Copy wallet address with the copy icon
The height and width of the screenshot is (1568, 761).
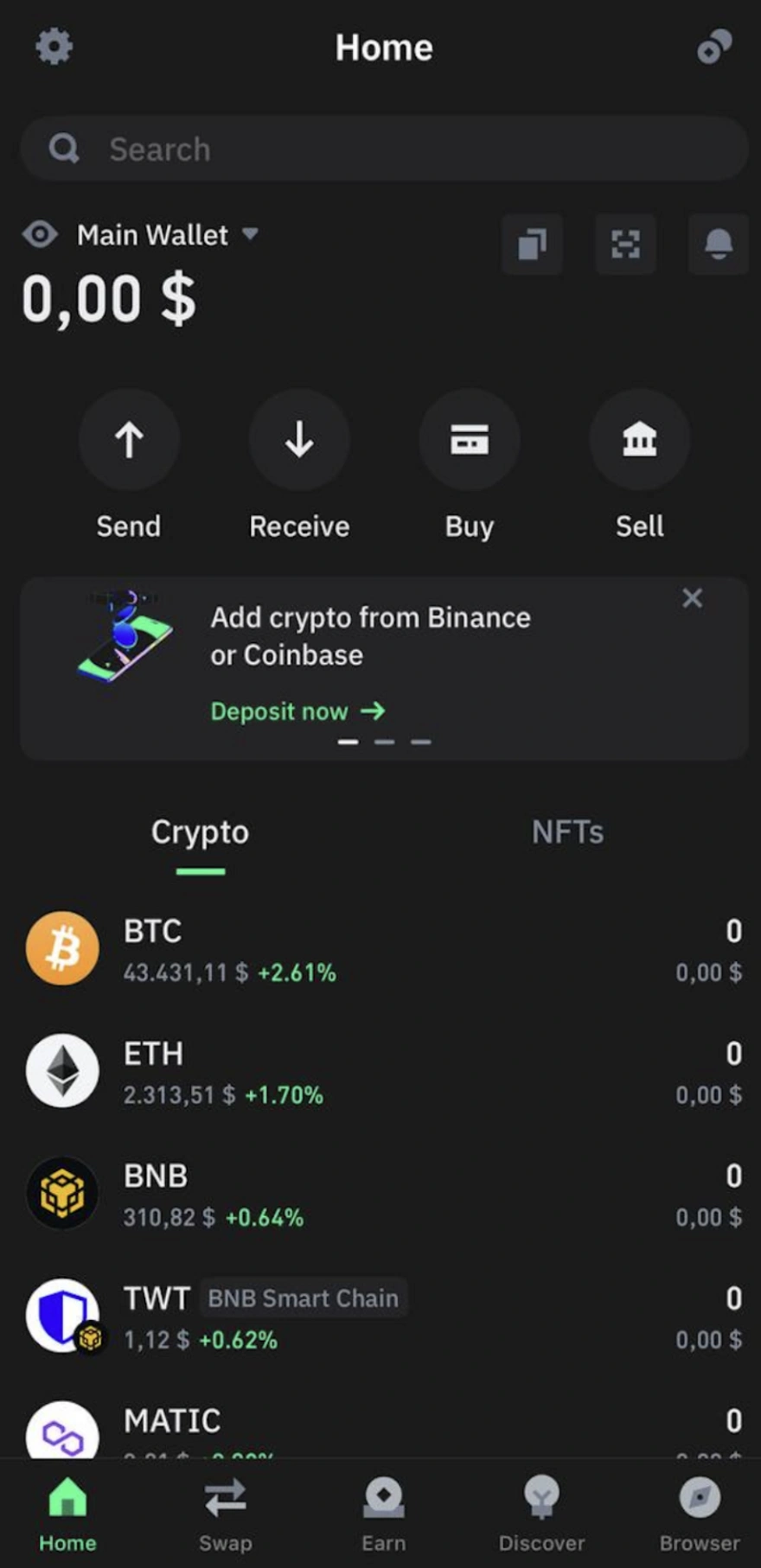click(532, 245)
